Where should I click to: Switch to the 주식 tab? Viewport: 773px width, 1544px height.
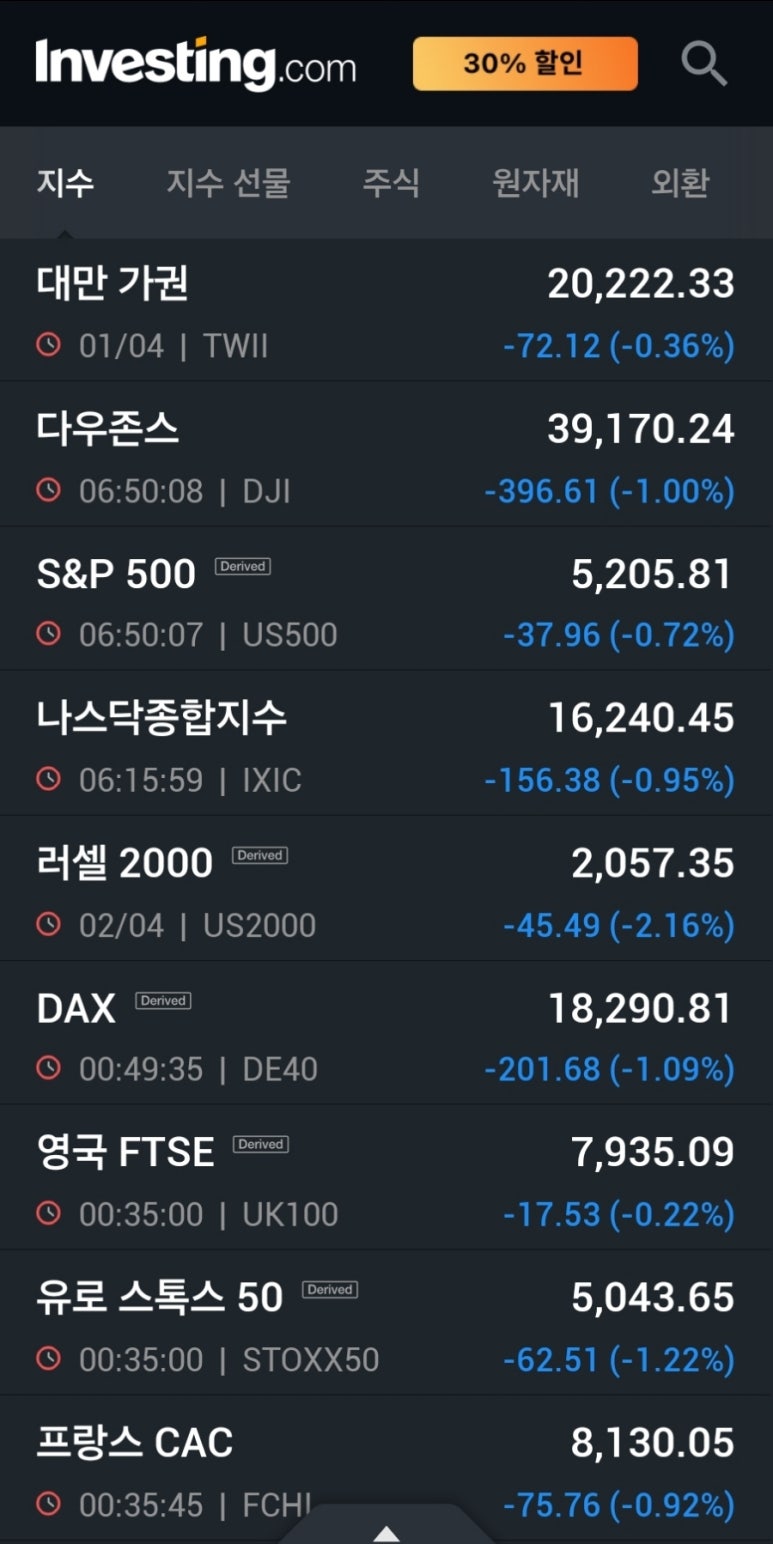tap(391, 183)
